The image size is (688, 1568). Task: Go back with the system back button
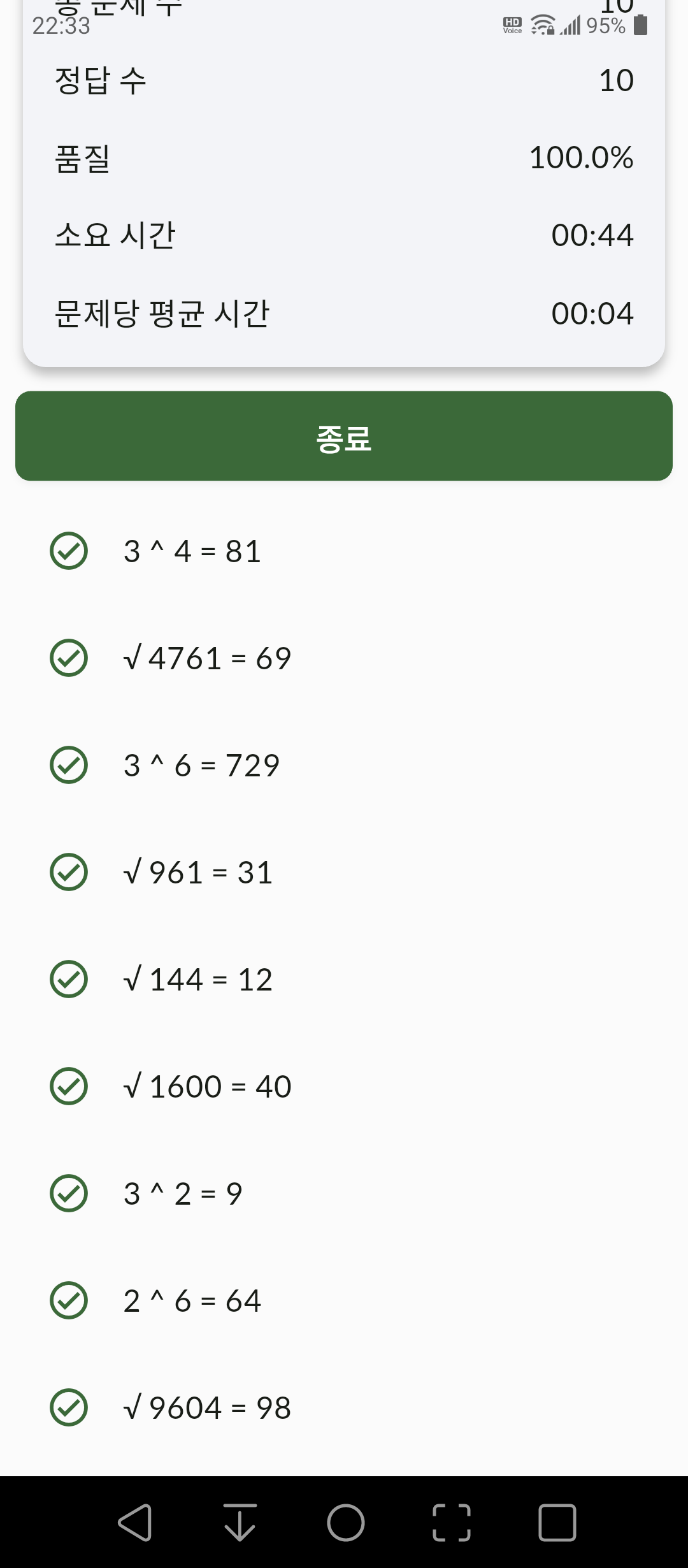point(135,1522)
